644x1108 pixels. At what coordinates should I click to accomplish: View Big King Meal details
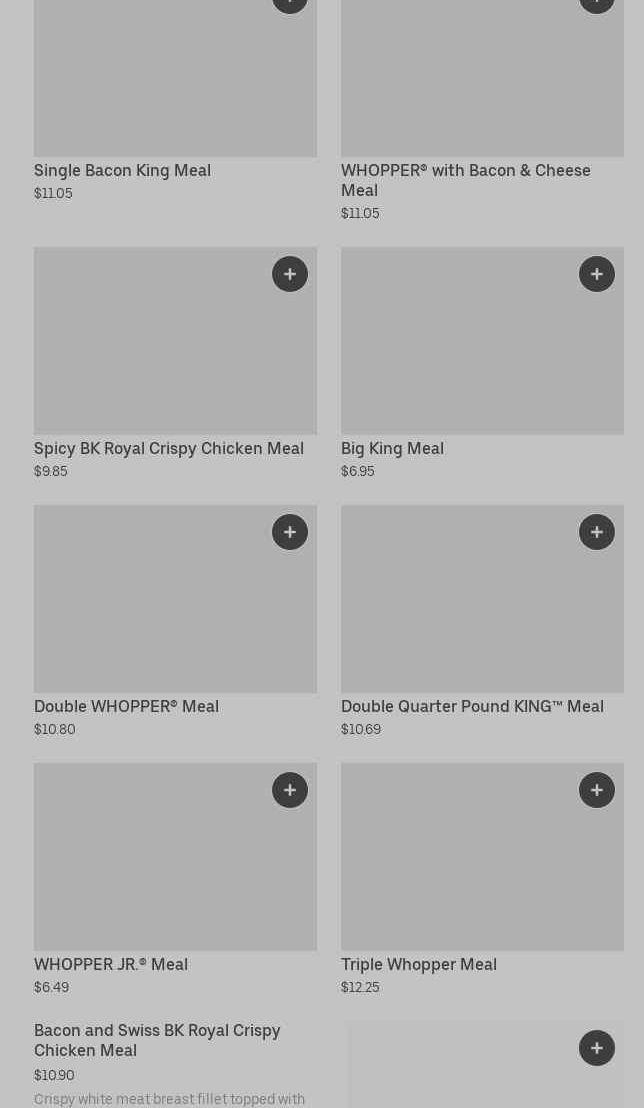tap(392, 448)
